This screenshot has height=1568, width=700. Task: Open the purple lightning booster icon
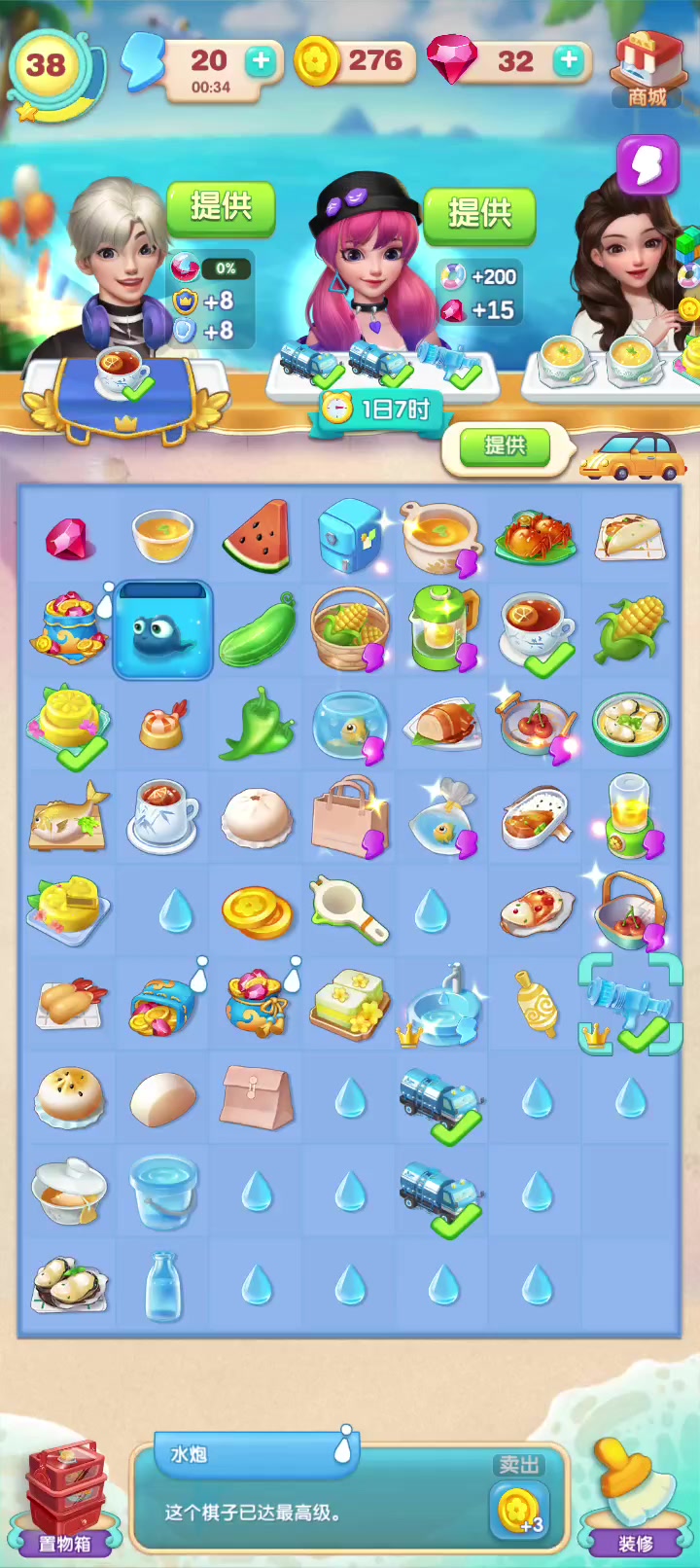[x=647, y=164]
